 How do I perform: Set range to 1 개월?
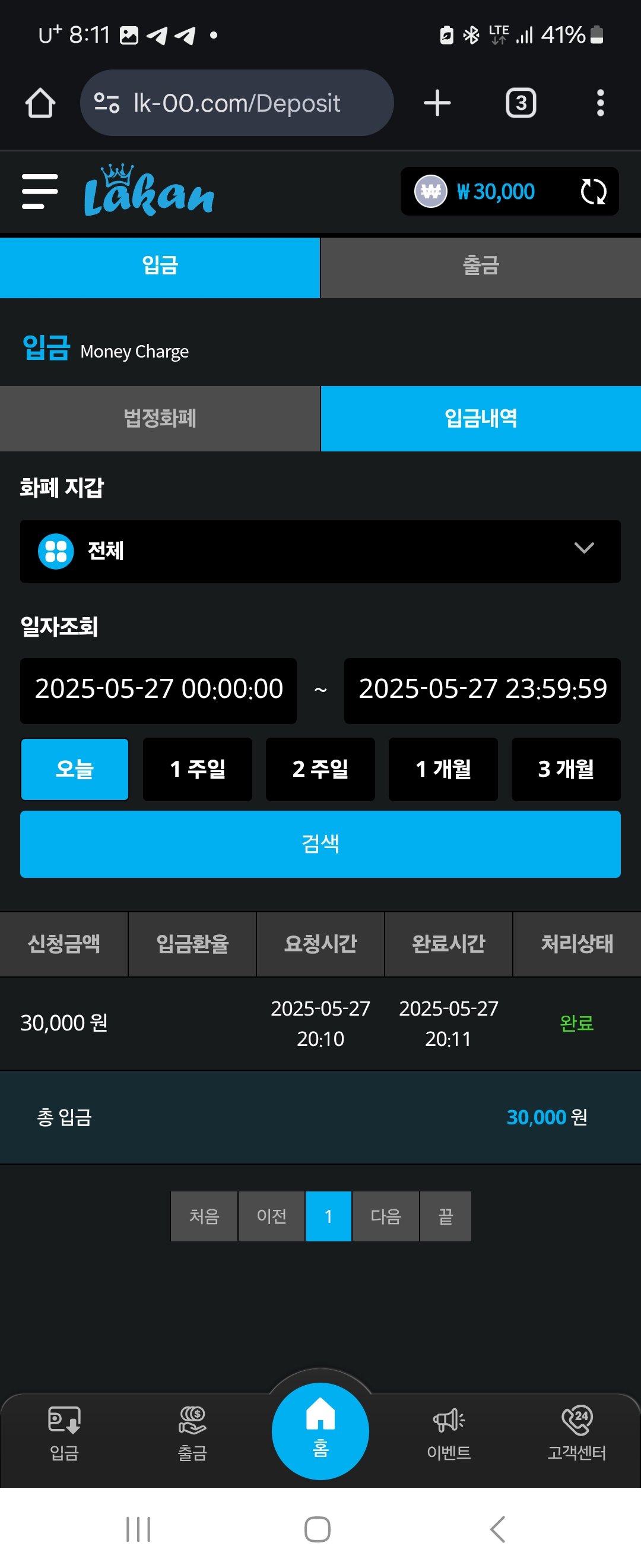(443, 769)
